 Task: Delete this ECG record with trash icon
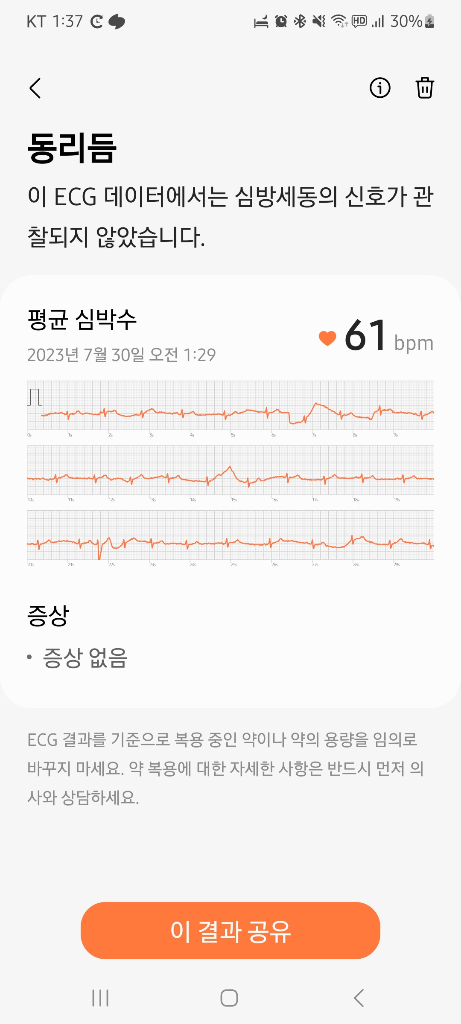point(425,88)
